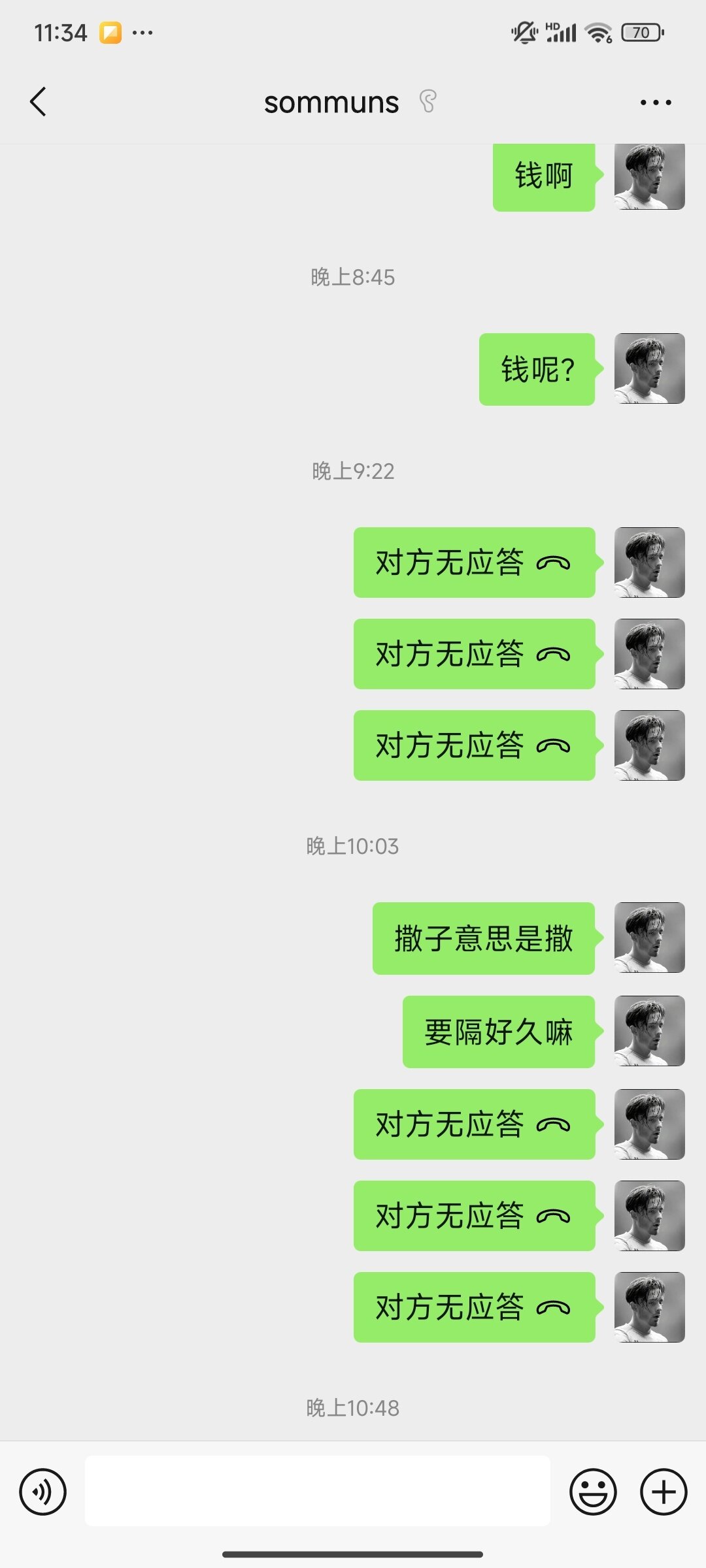
Task: Tap the avatar beside 要隔好久嘛 message
Action: coord(649,1031)
